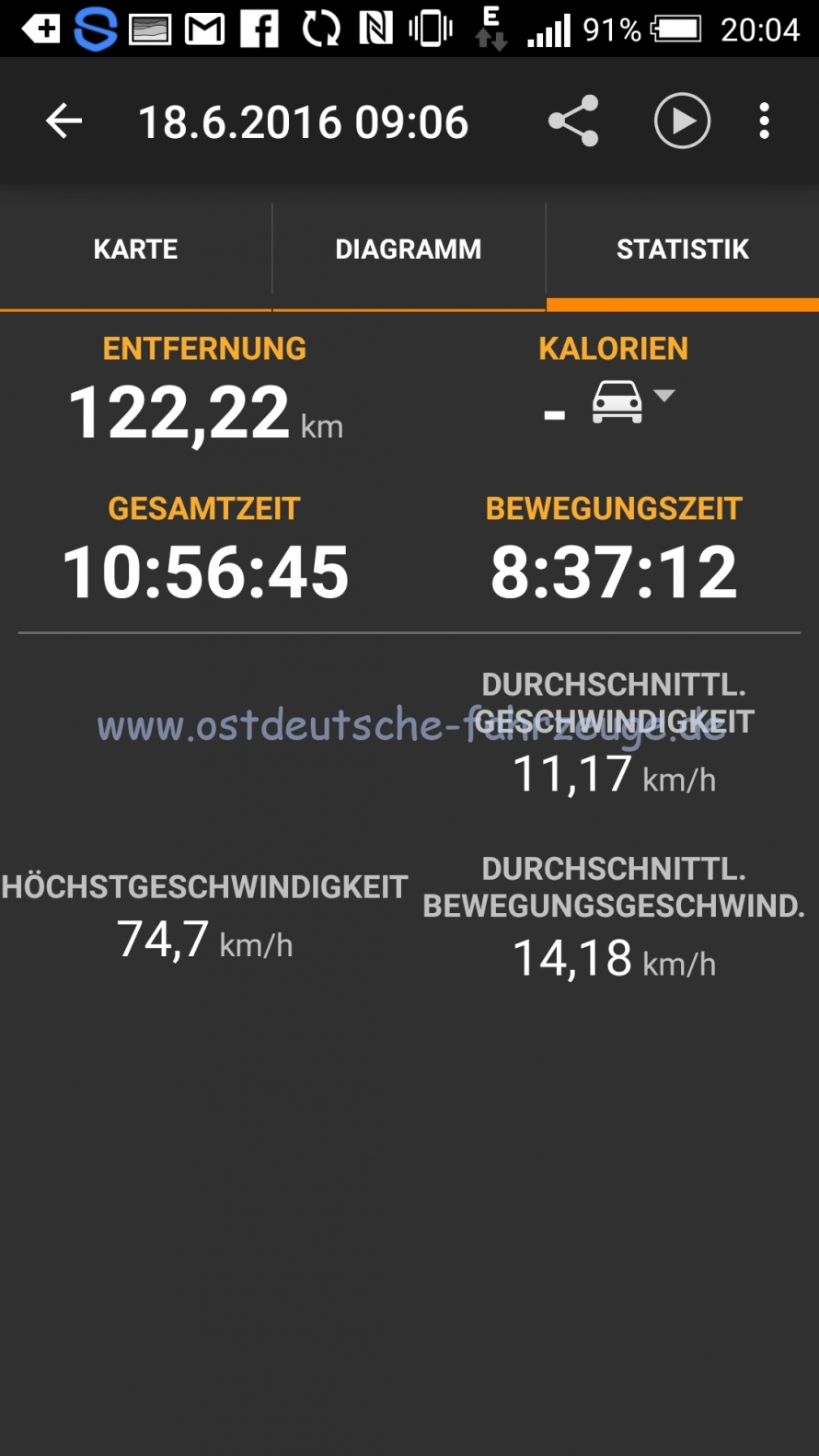The image size is (819, 1456).
Task: Select the Statistik tab
Action: pos(682,249)
